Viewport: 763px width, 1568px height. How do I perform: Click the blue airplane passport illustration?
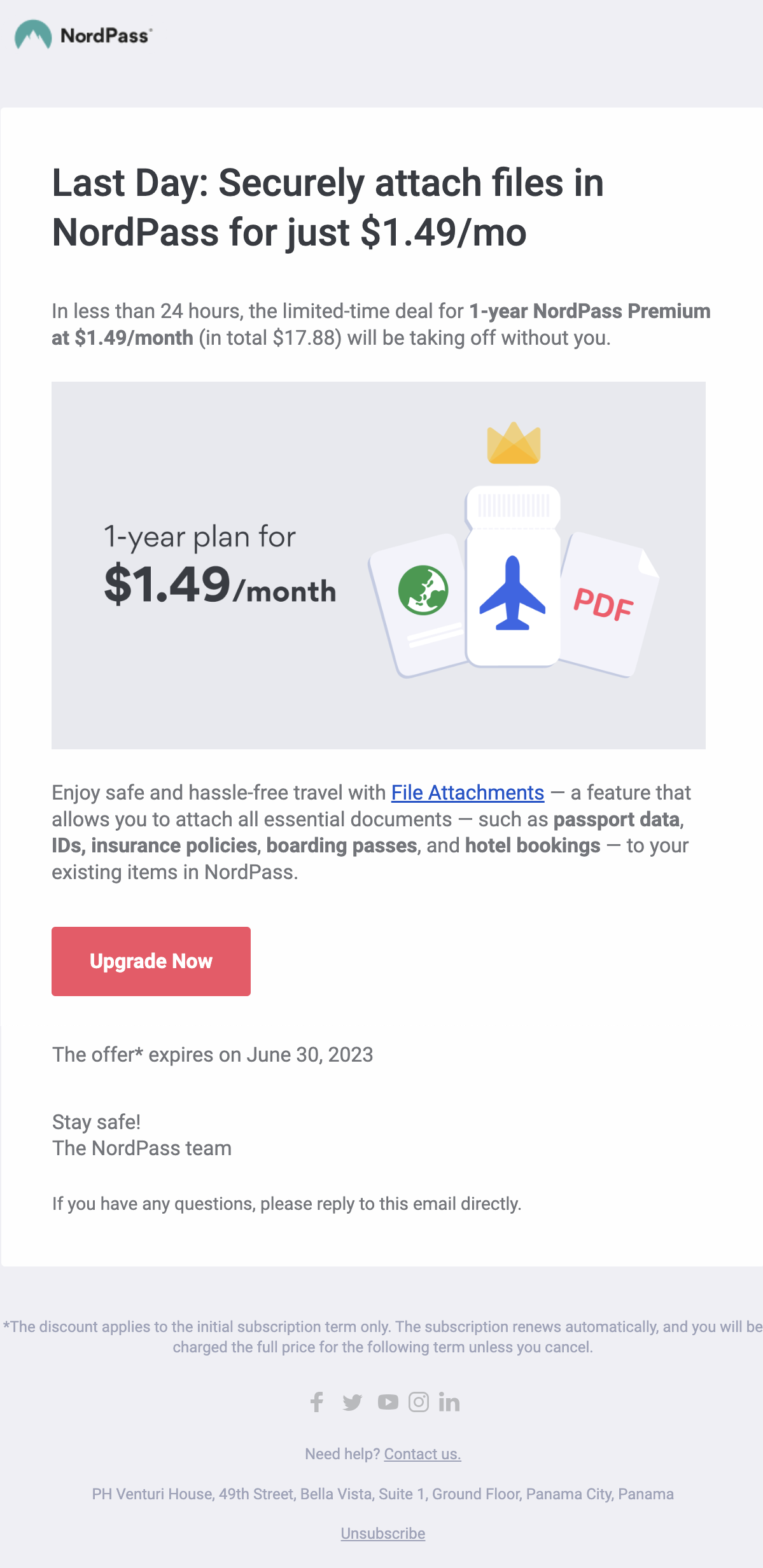(x=513, y=592)
